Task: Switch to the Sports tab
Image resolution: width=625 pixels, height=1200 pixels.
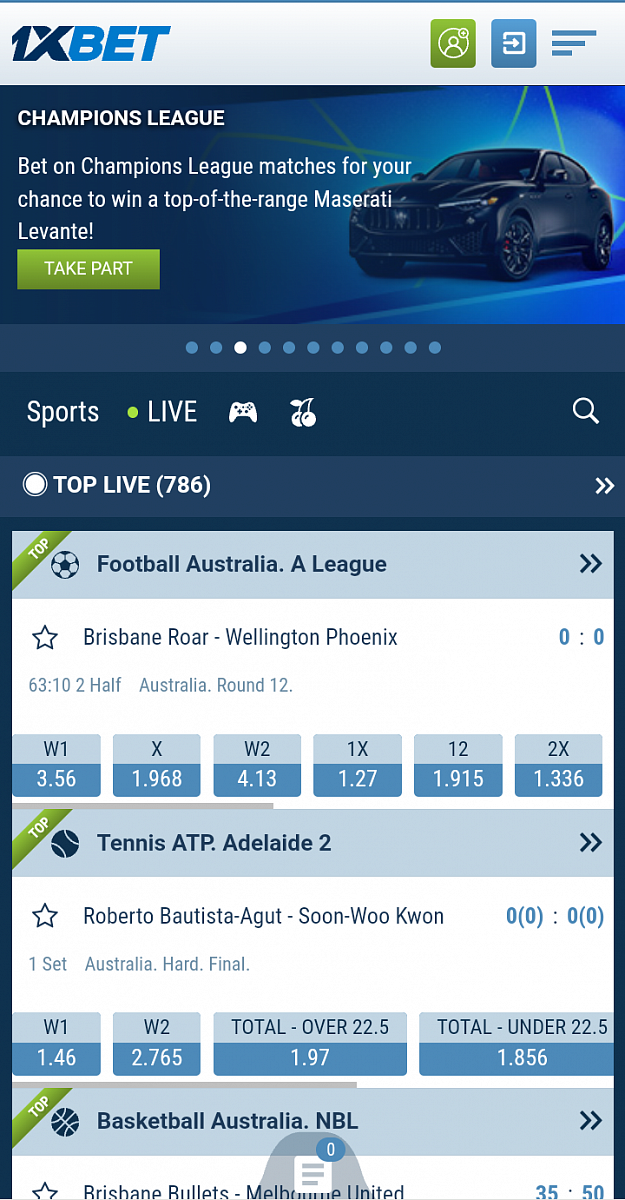Action: point(63,412)
